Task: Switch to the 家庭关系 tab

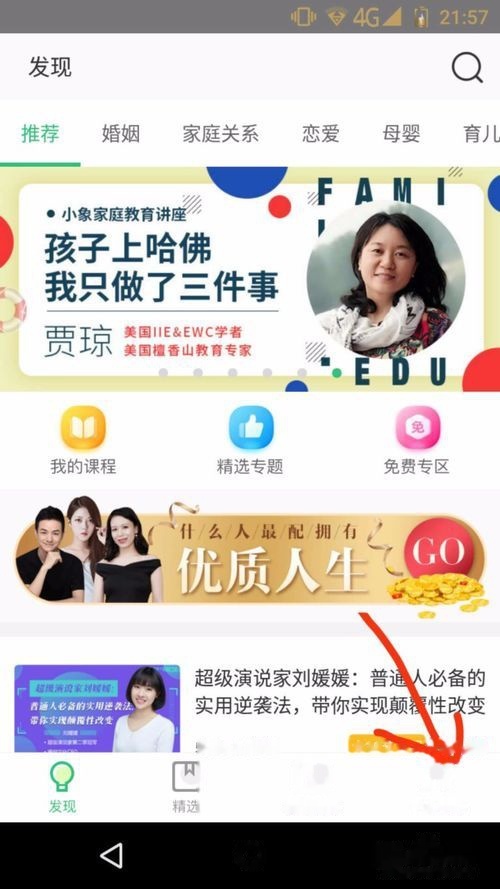Action: click(x=221, y=134)
